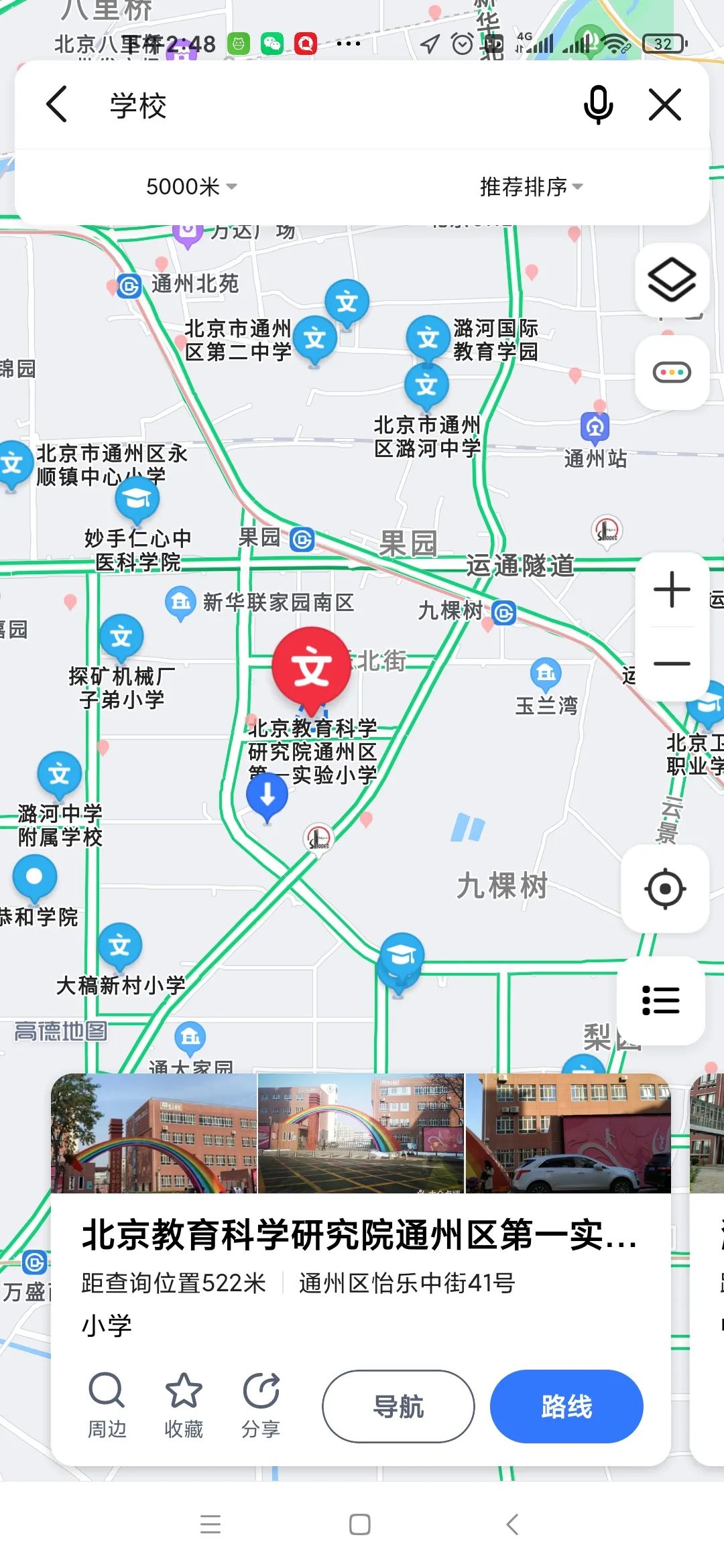Open the 北京教育科学研究院 school card details

tap(359, 1234)
